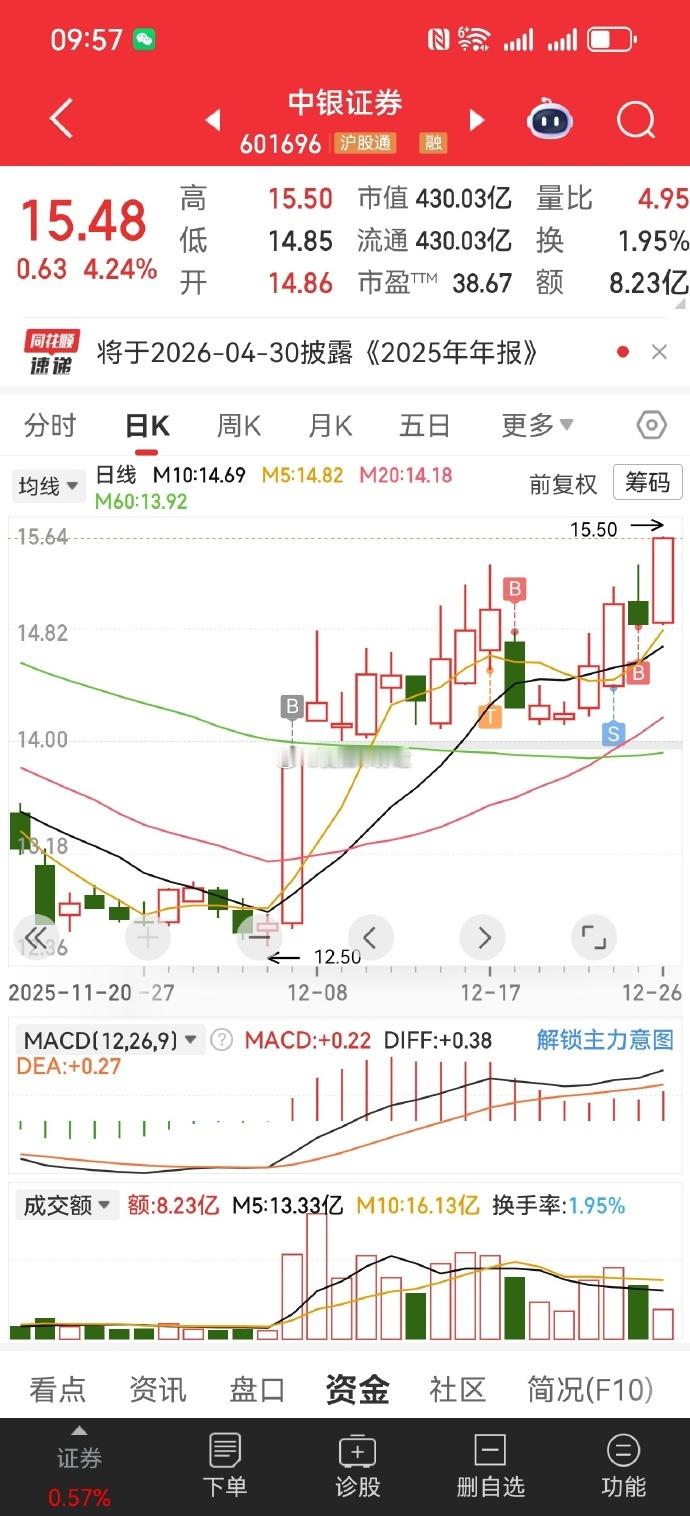Switch to the 资讯 tab
This screenshot has height=1516, width=690.
158,1389
